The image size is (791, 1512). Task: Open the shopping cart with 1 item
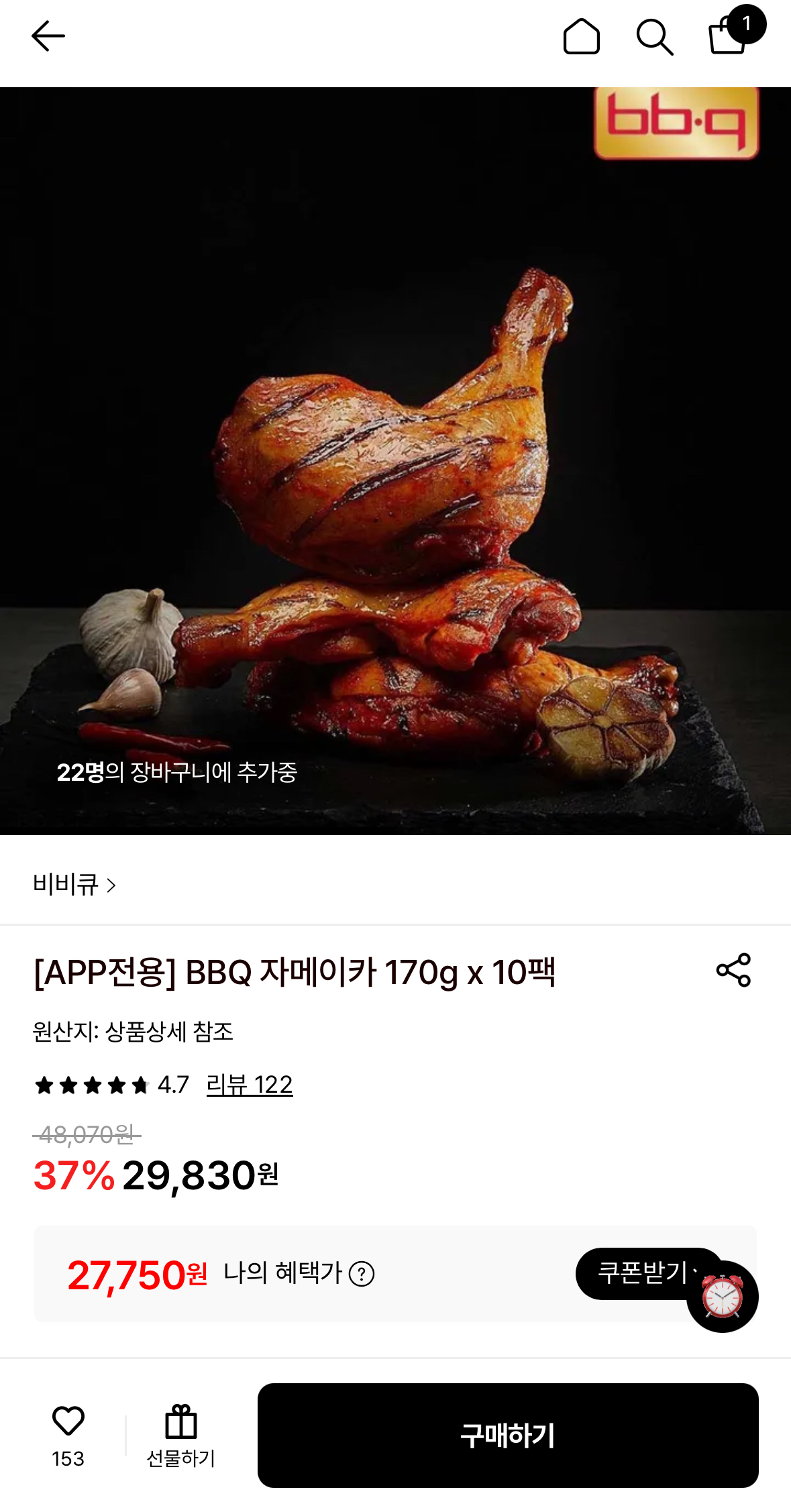[728, 37]
